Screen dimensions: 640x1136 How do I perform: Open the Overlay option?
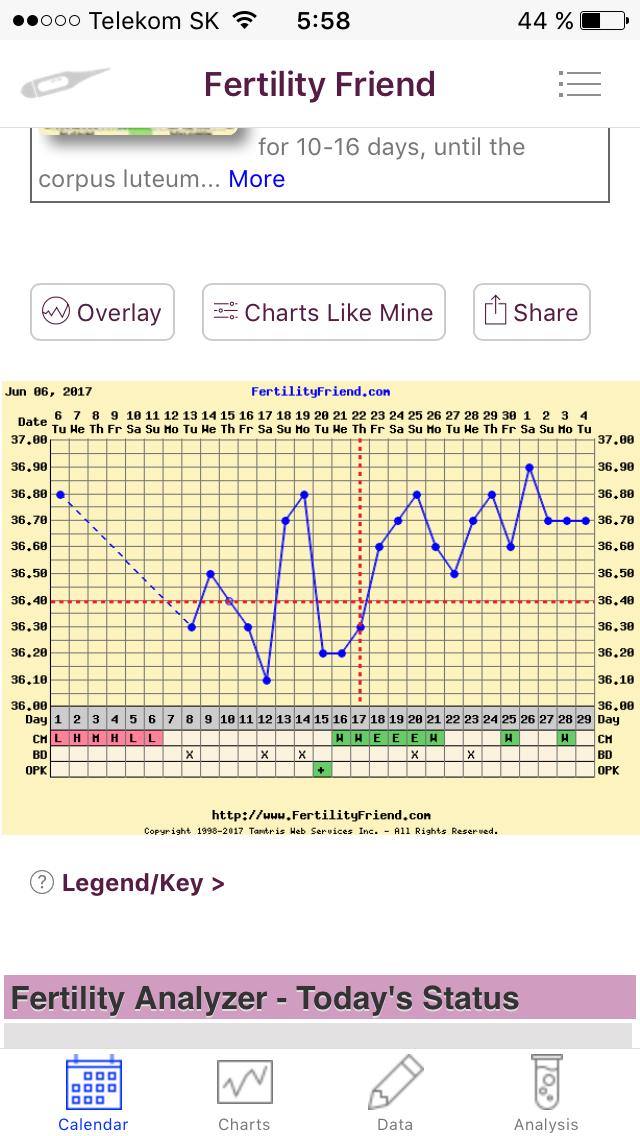pyautogui.click(x=102, y=312)
